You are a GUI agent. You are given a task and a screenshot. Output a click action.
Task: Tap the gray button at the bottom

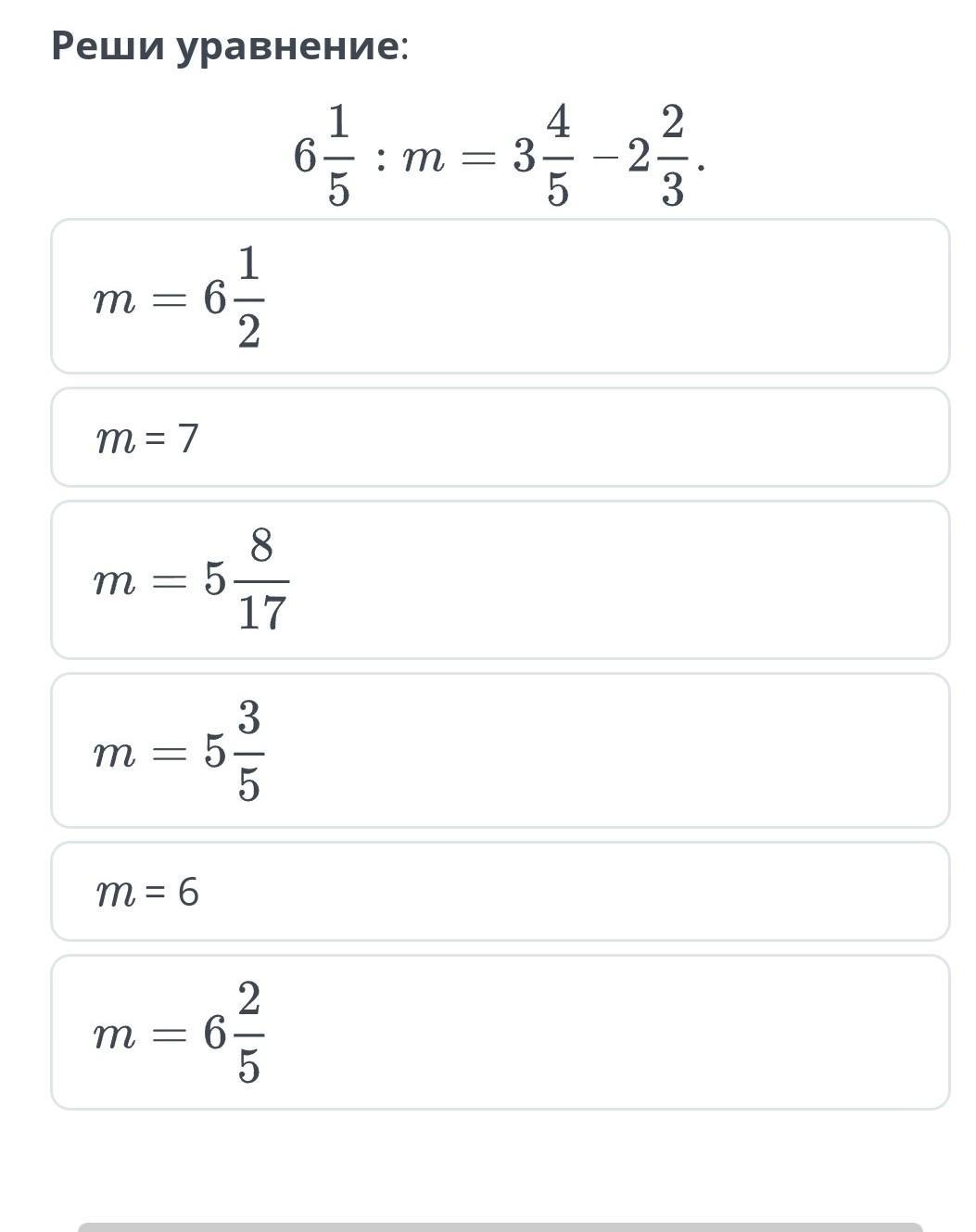(500, 1226)
